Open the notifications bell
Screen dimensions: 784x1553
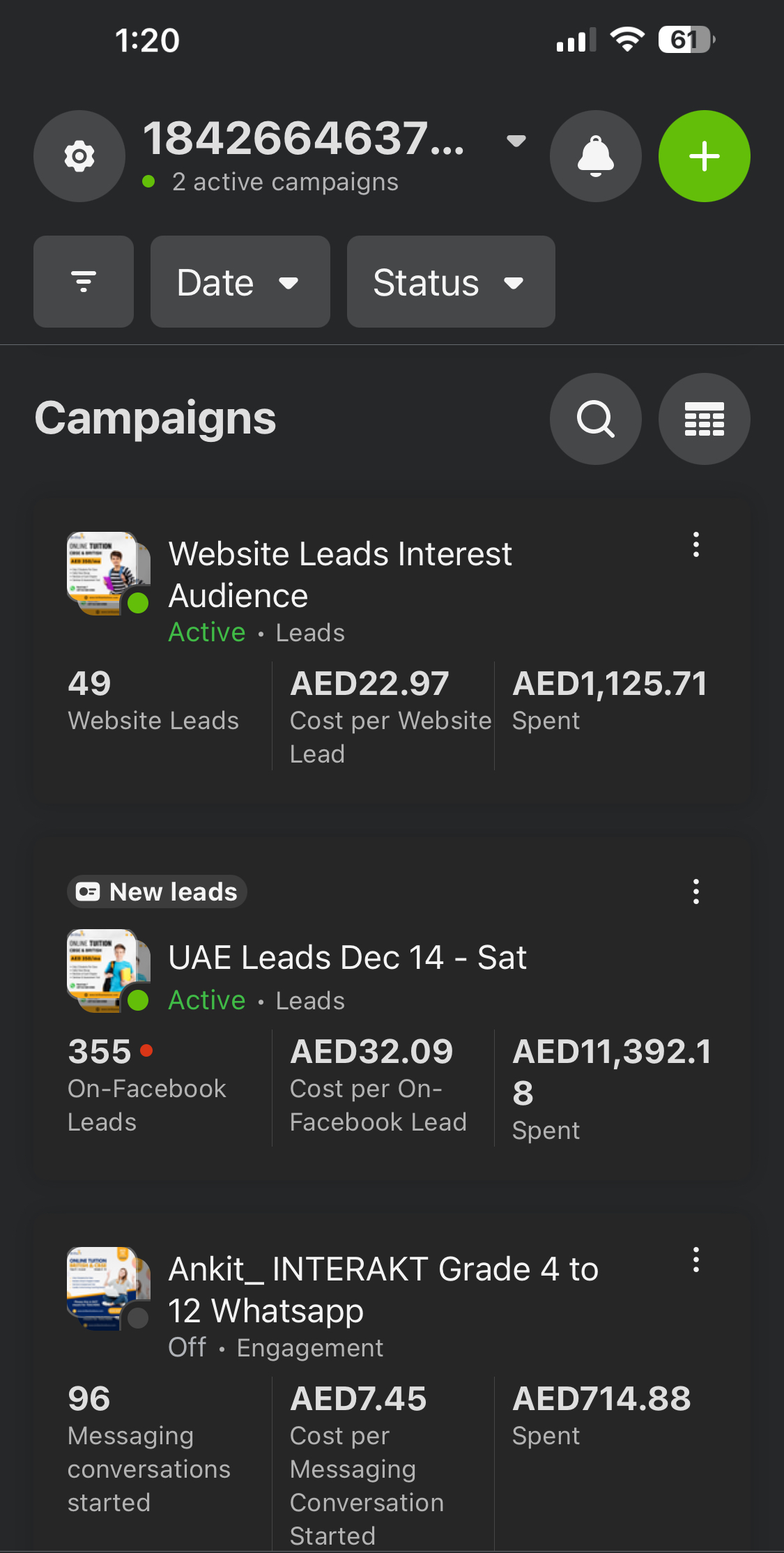595,156
